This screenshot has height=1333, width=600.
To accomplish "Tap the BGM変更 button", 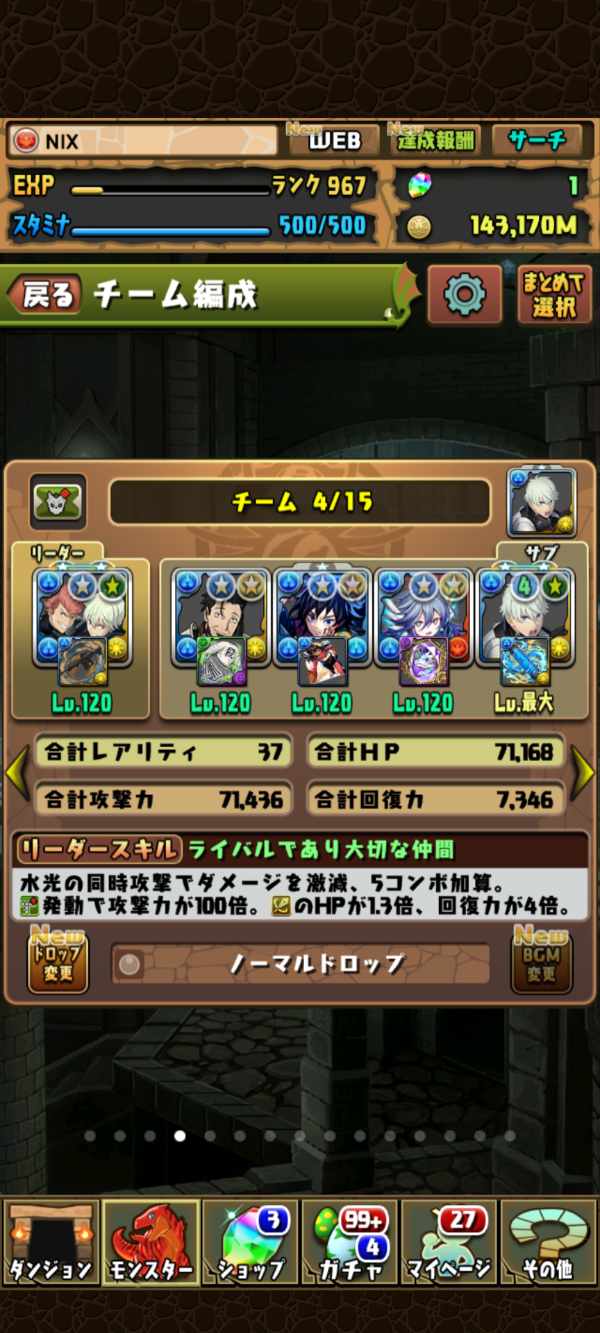I will coord(541,962).
